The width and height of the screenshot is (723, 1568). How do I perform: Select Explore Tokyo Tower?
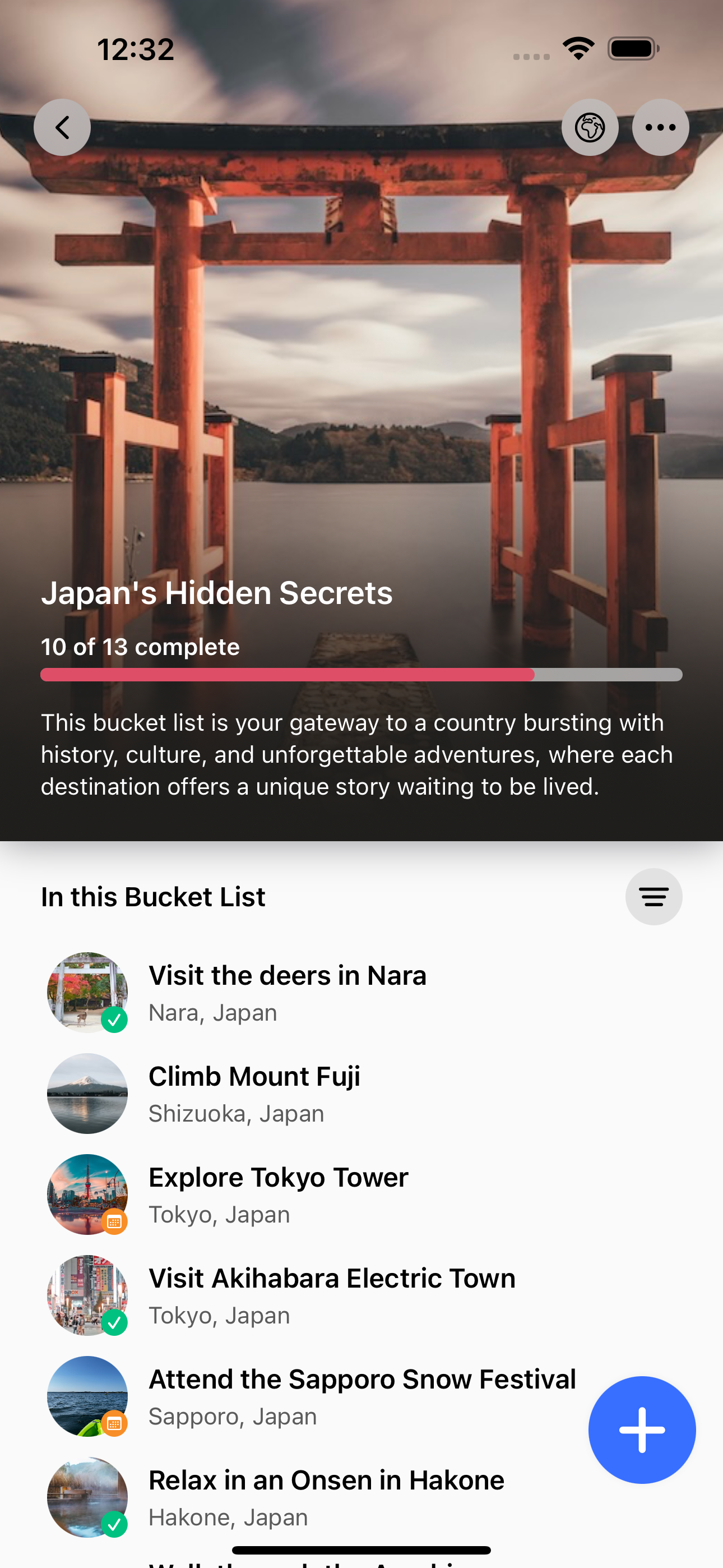point(278,1195)
